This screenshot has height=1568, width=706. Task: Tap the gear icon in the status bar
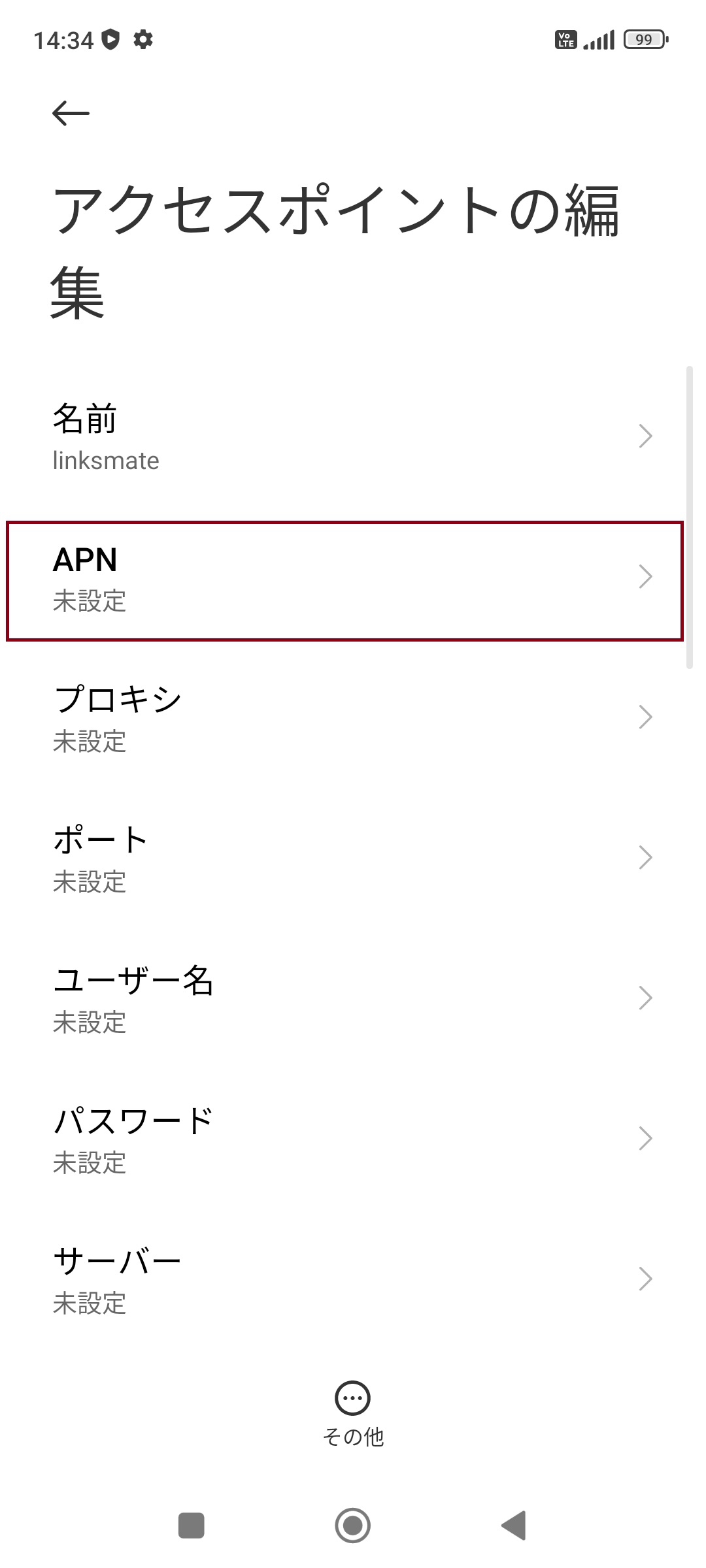click(x=143, y=40)
